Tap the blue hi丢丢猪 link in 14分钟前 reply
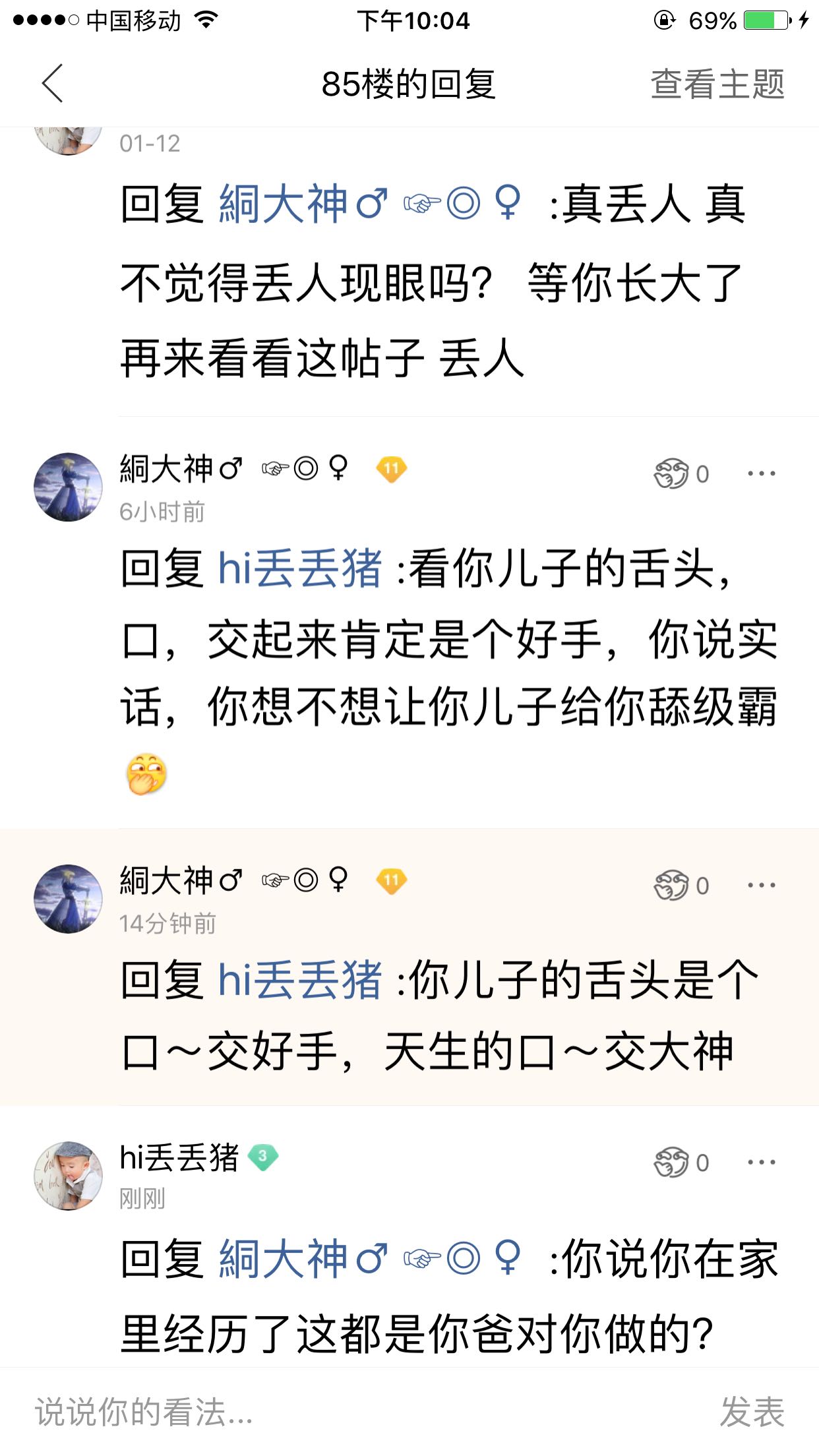The image size is (819, 1456). point(300,979)
